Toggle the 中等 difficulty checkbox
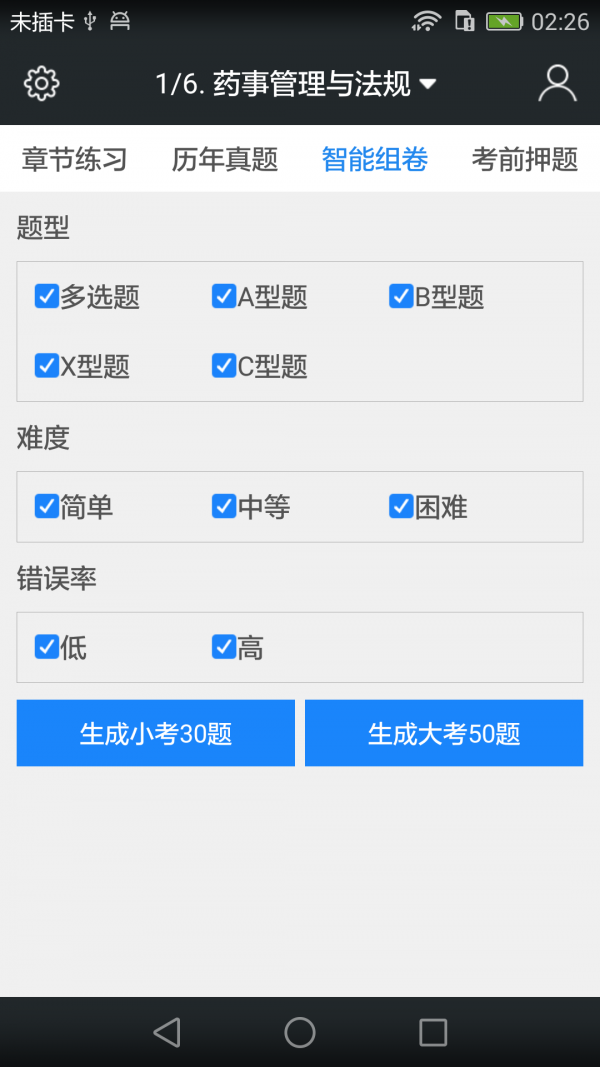This screenshot has height=1067, width=600. [224, 507]
